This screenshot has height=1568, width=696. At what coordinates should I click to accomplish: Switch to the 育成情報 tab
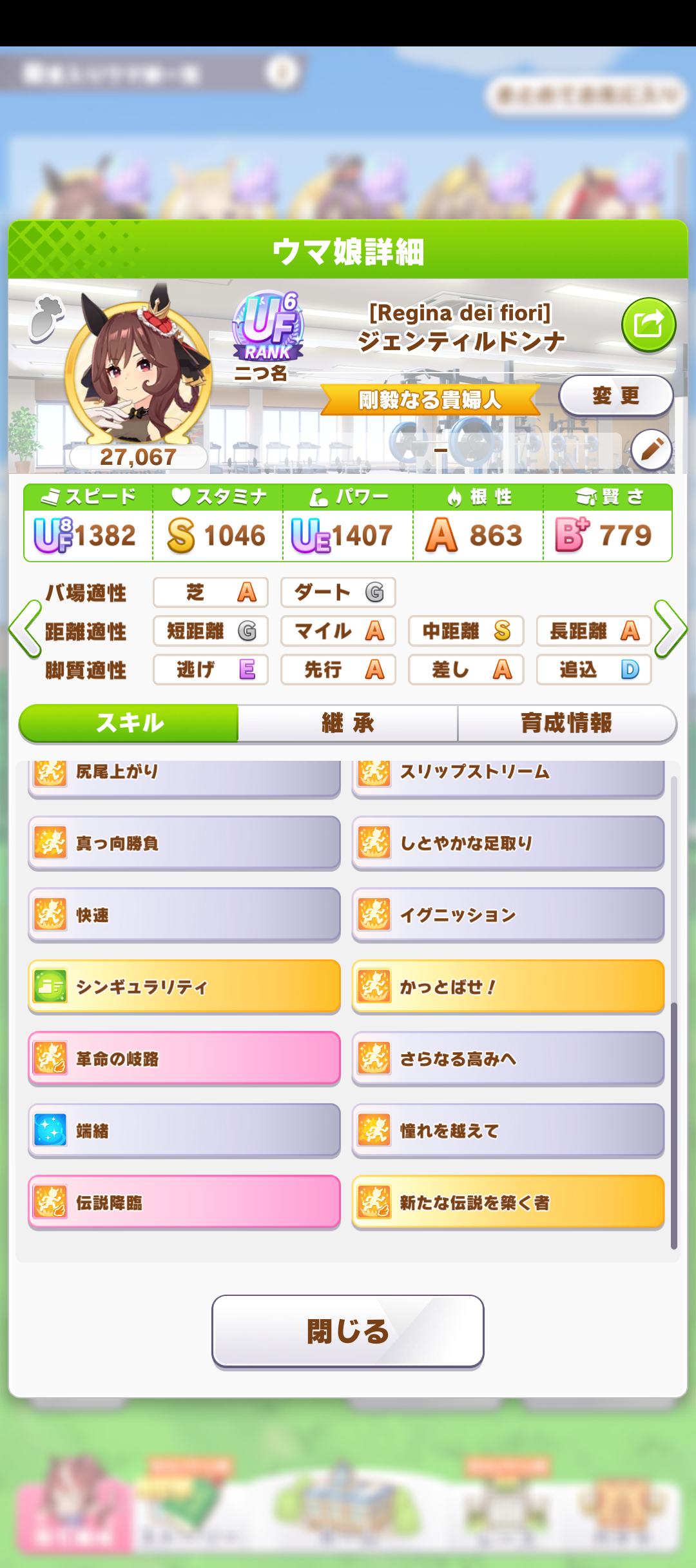tap(566, 723)
